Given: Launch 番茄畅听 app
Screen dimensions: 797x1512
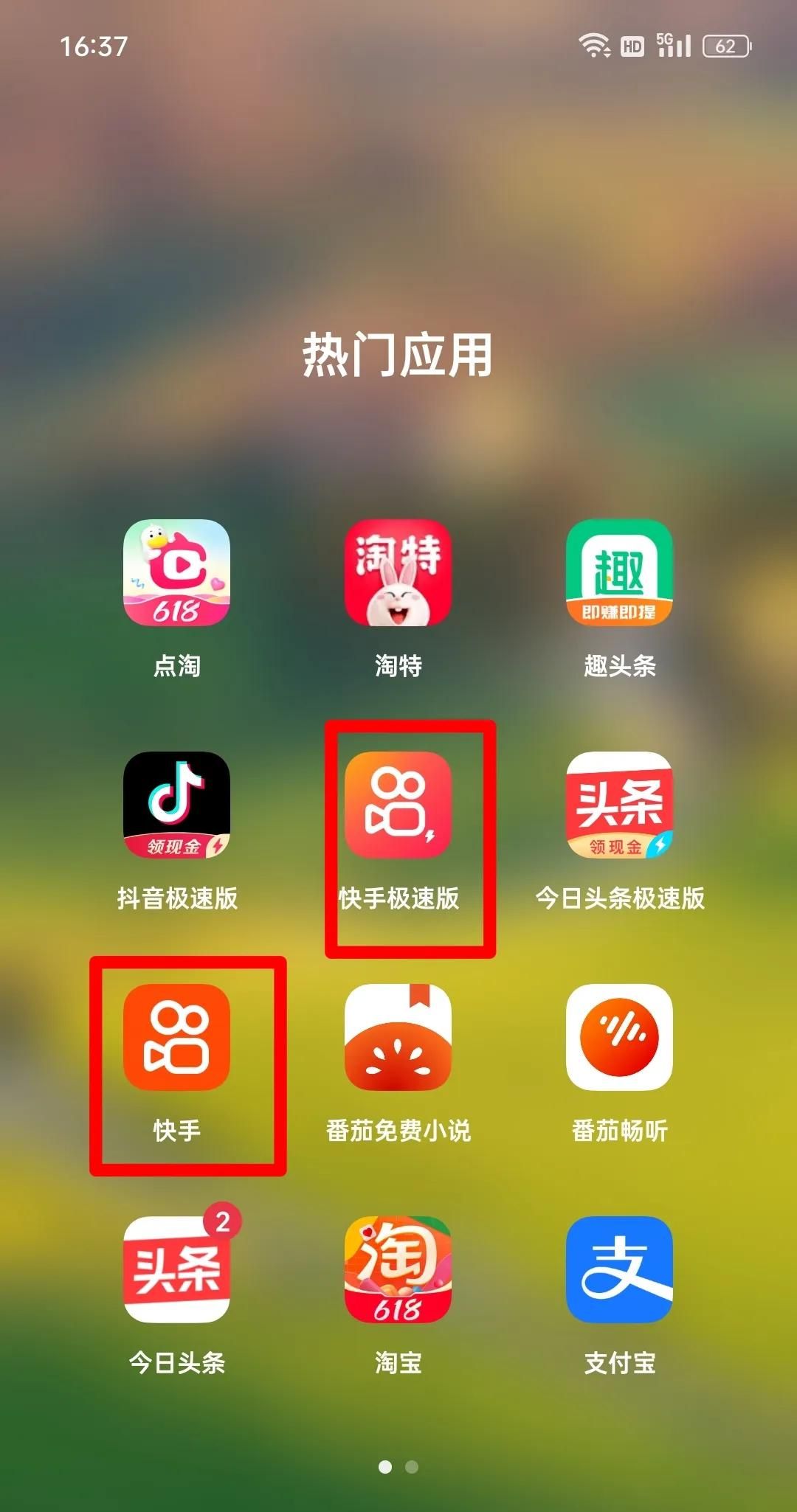Looking at the screenshot, I should [619, 1037].
